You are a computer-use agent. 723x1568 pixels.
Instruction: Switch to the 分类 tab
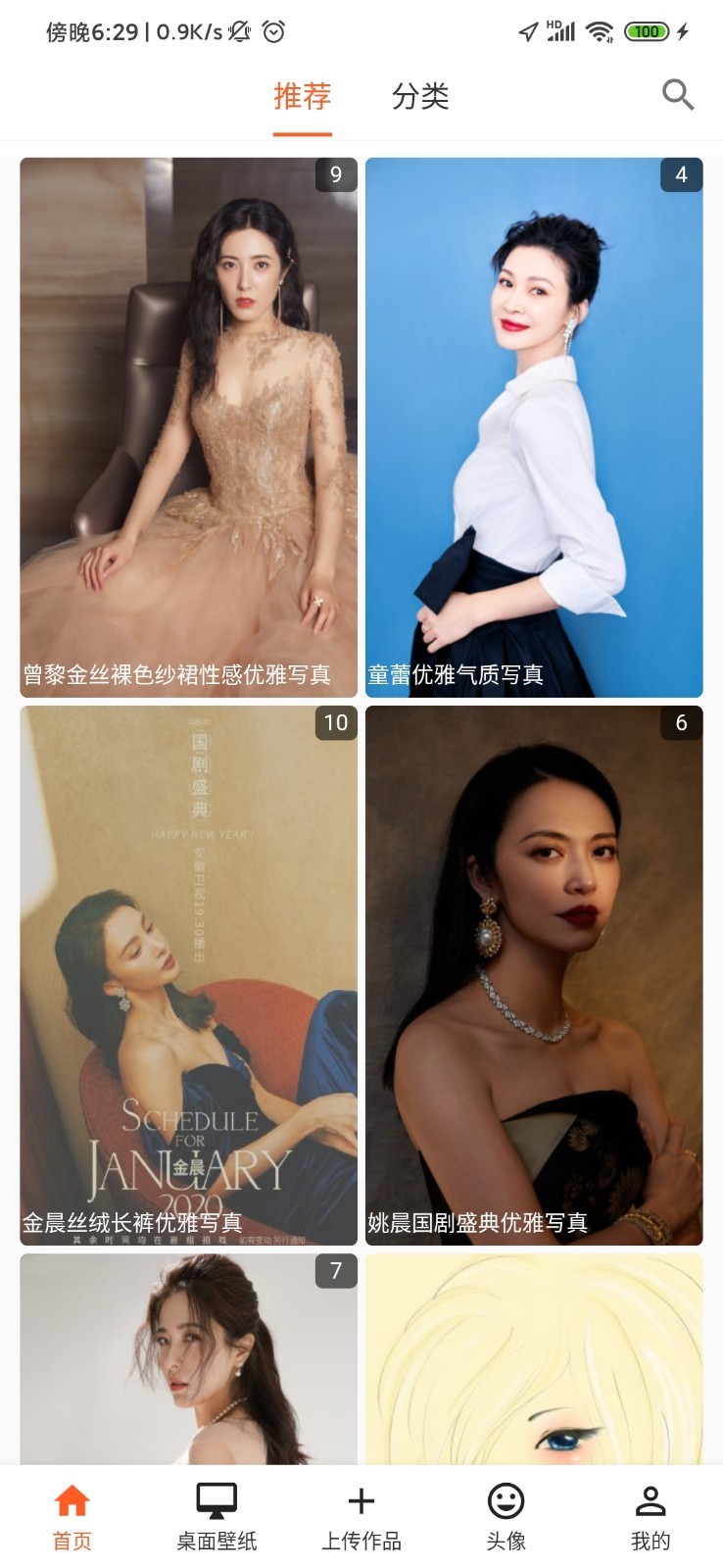422,96
